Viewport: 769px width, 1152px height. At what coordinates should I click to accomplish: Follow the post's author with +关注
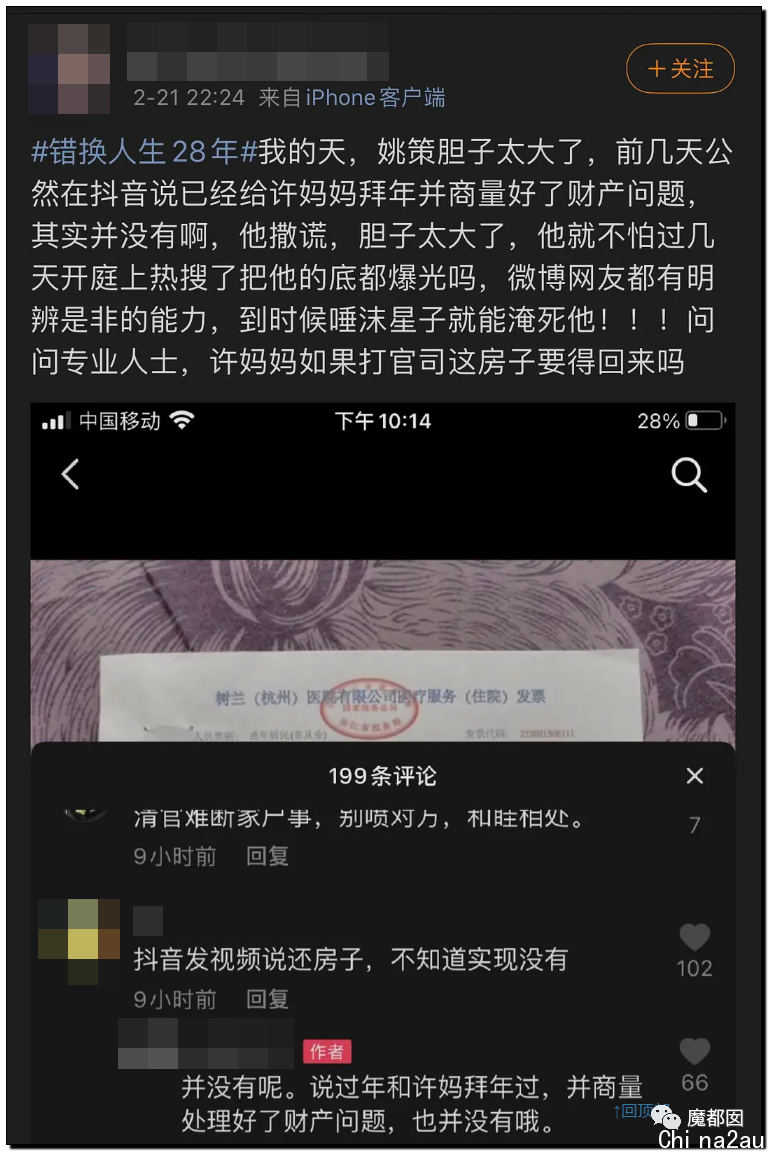pyautogui.click(x=680, y=69)
